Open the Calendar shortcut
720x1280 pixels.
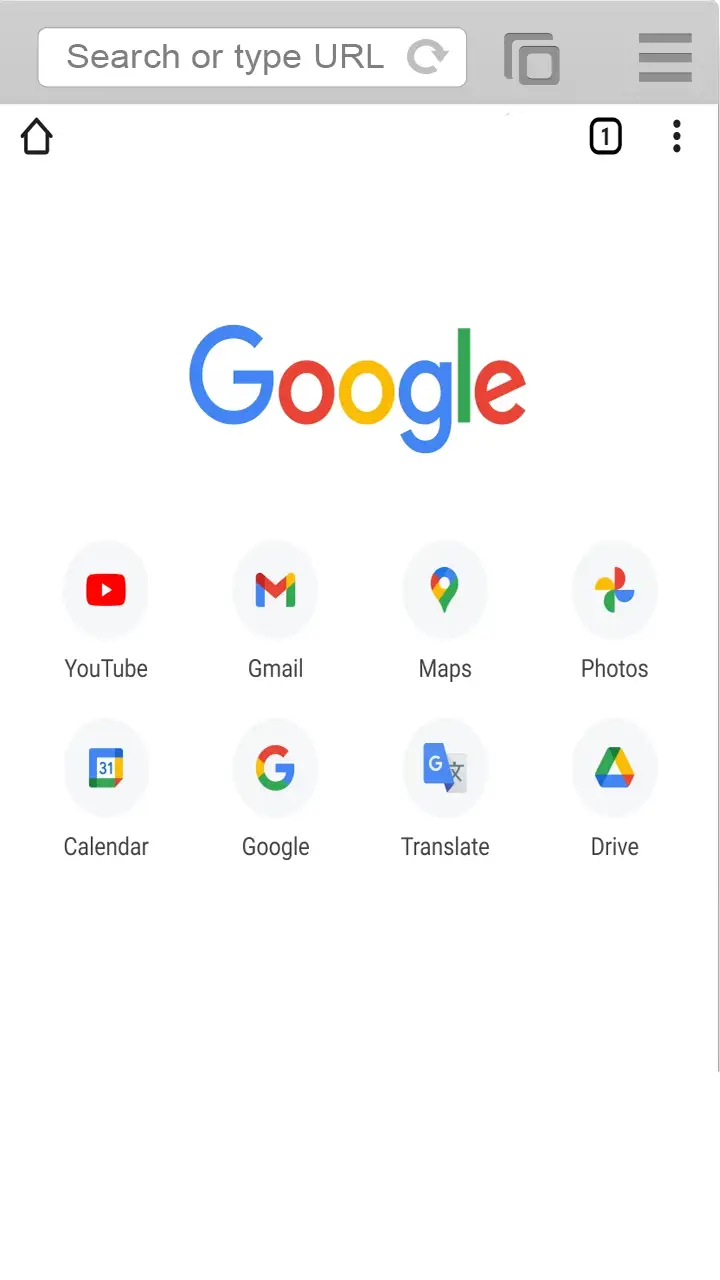pyautogui.click(x=106, y=768)
